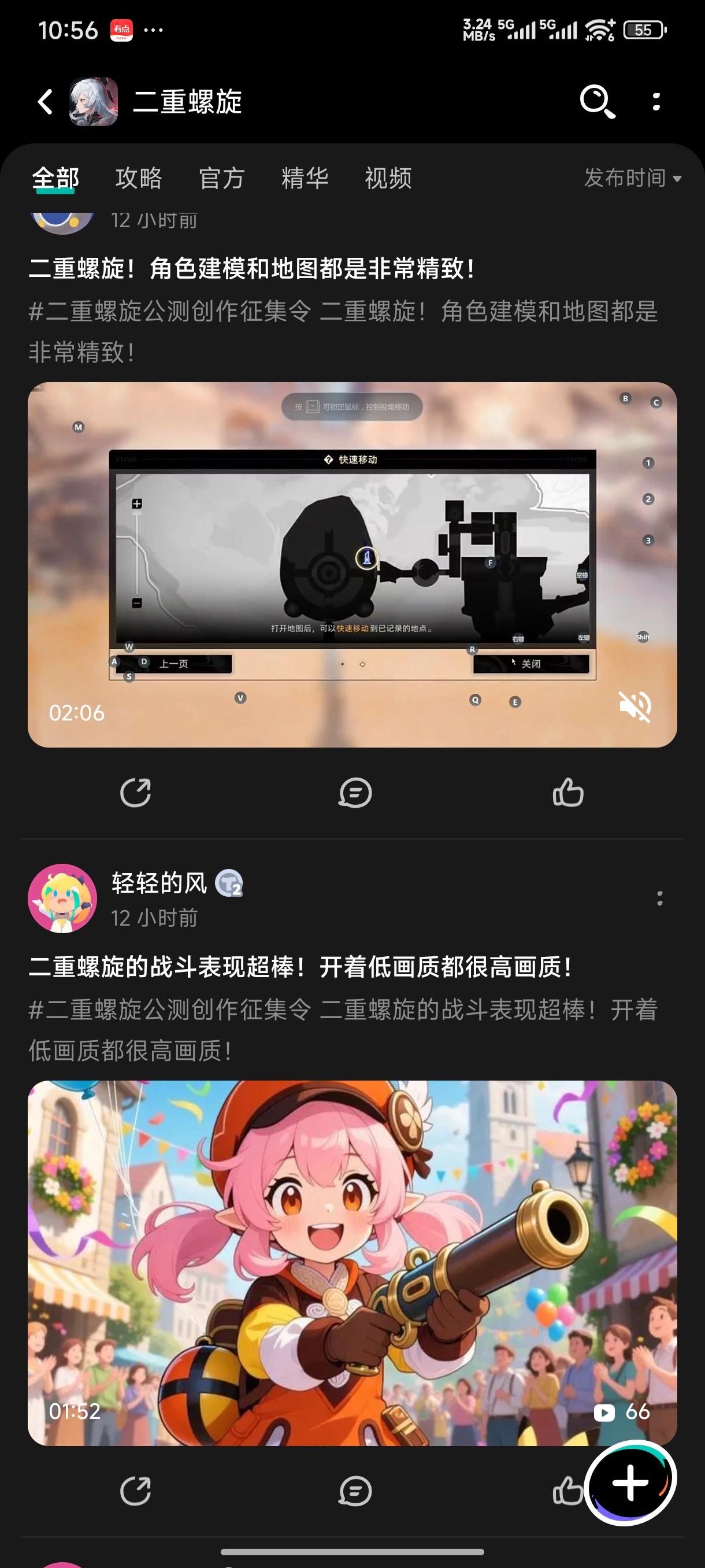The height and width of the screenshot is (1568, 705).
Task: Like the first post with the thumbs-up icon
Action: pyautogui.click(x=569, y=793)
